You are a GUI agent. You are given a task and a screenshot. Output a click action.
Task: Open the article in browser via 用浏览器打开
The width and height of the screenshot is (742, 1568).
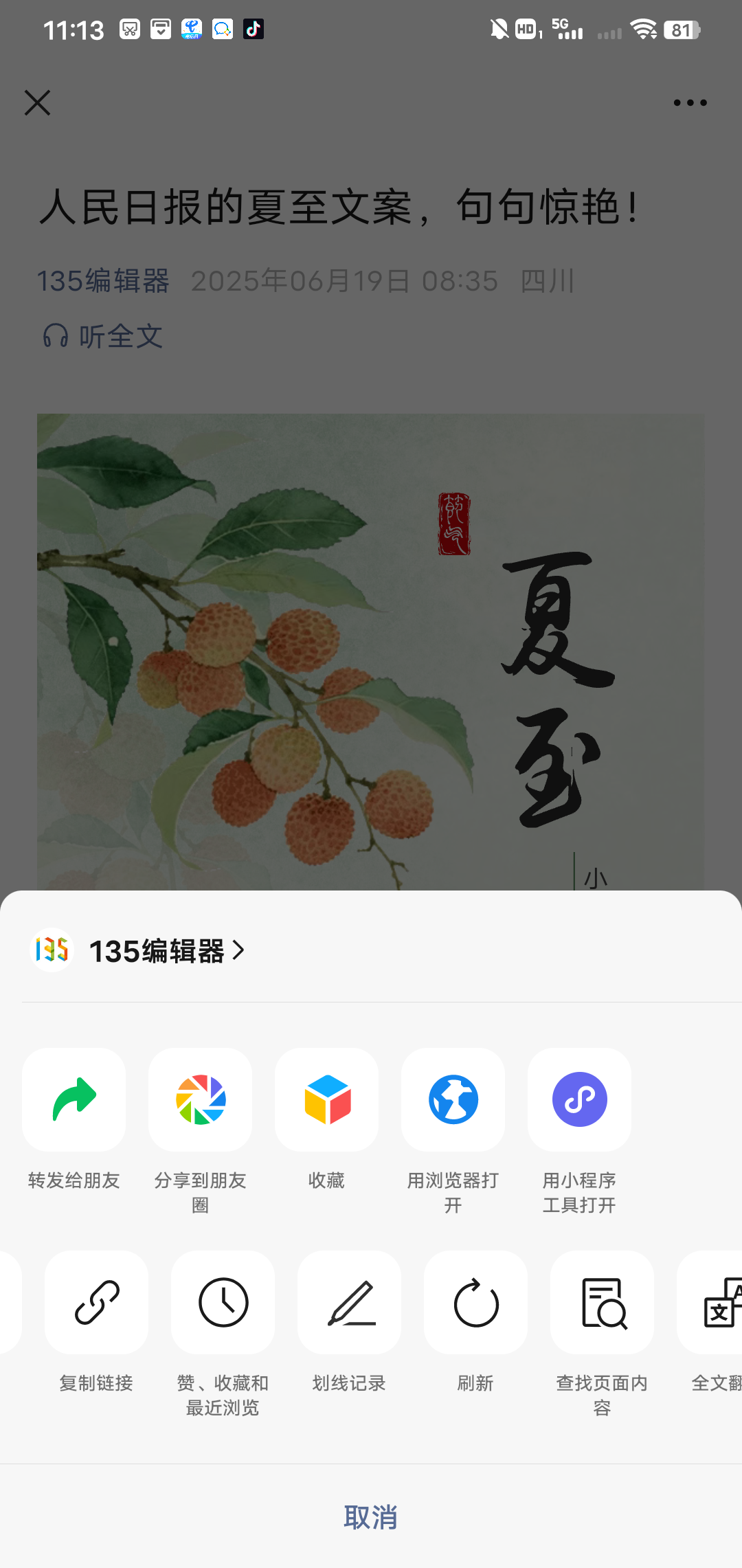pos(453,1099)
